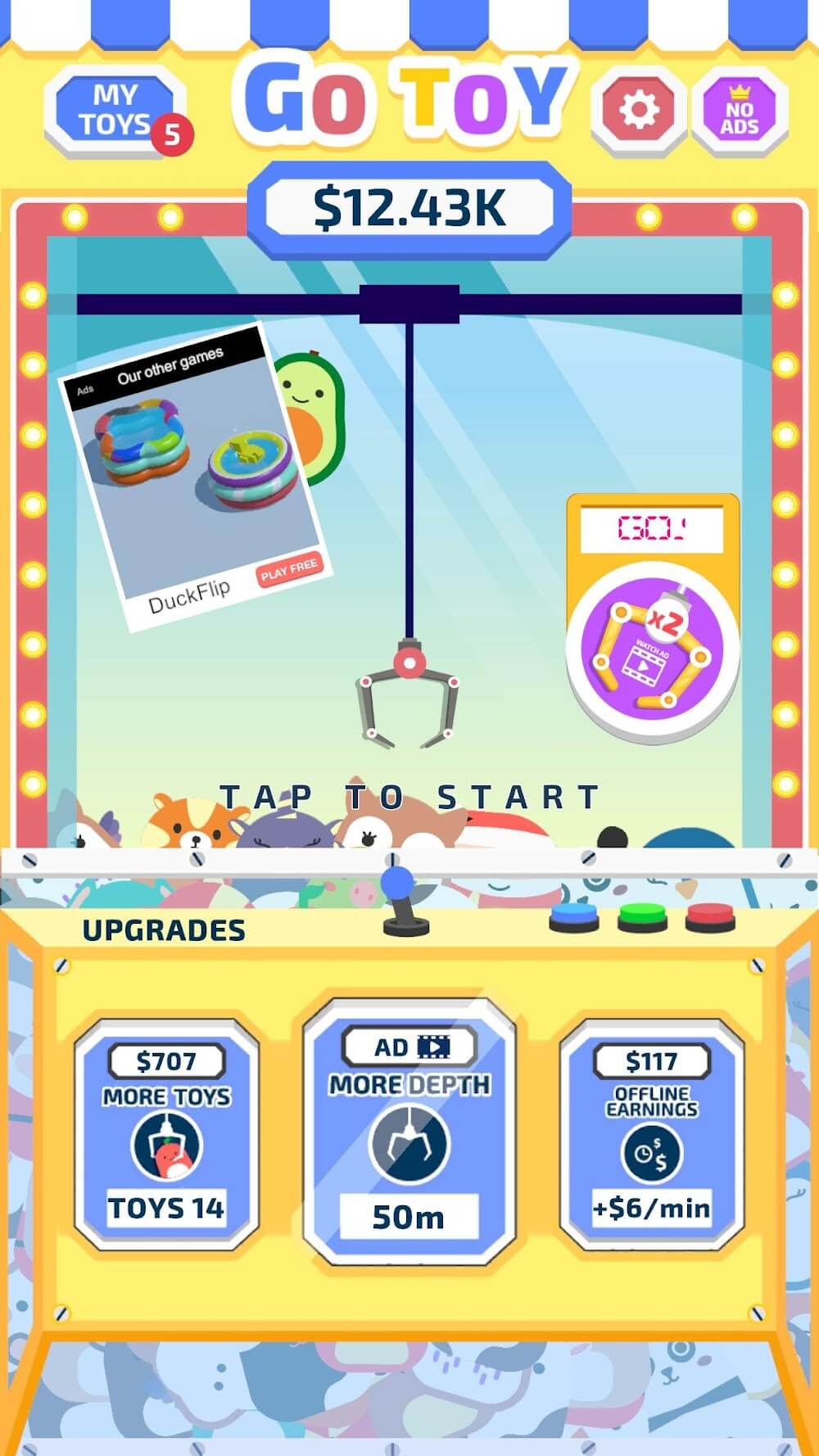Open the settings gear

[641, 109]
